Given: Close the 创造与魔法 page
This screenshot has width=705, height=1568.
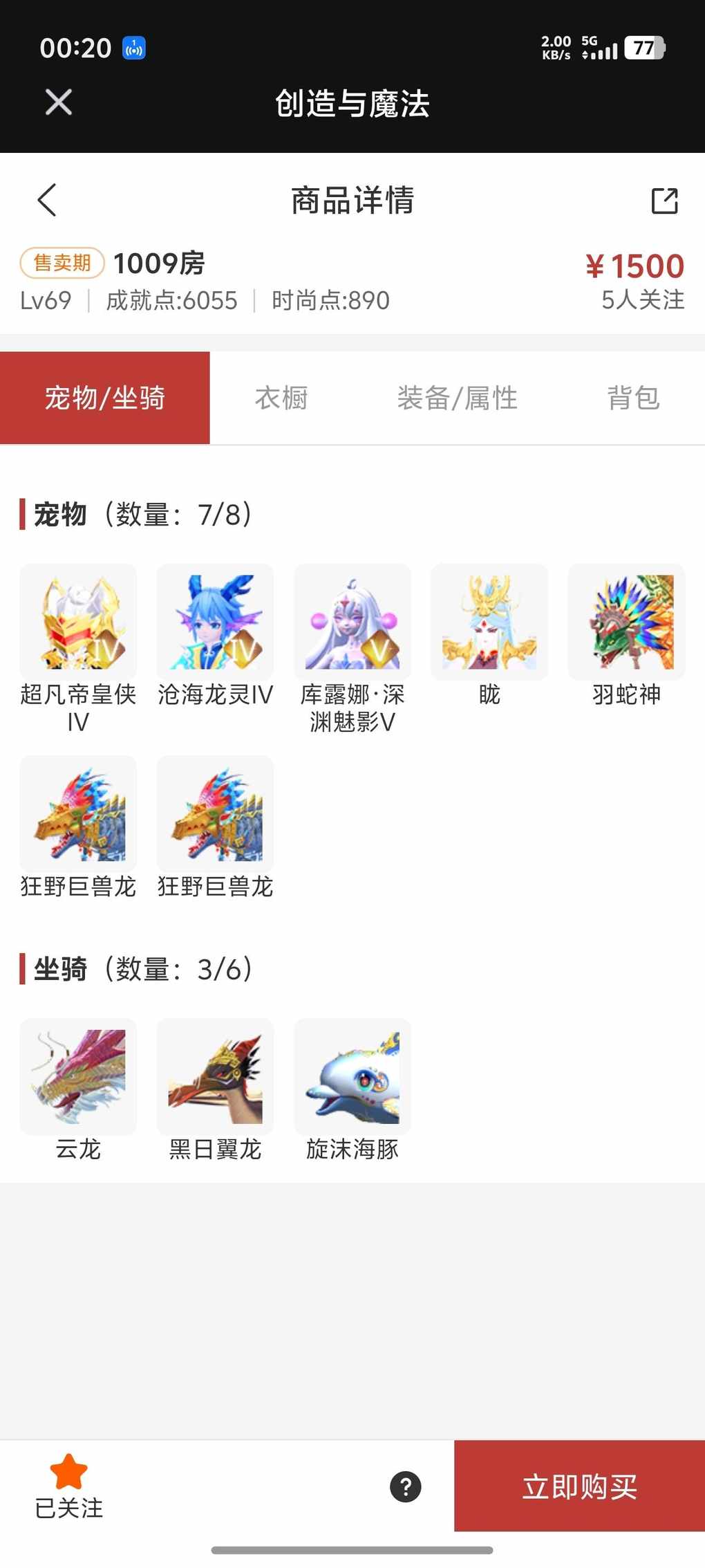Looking at the screenshot, I should 59,102.
